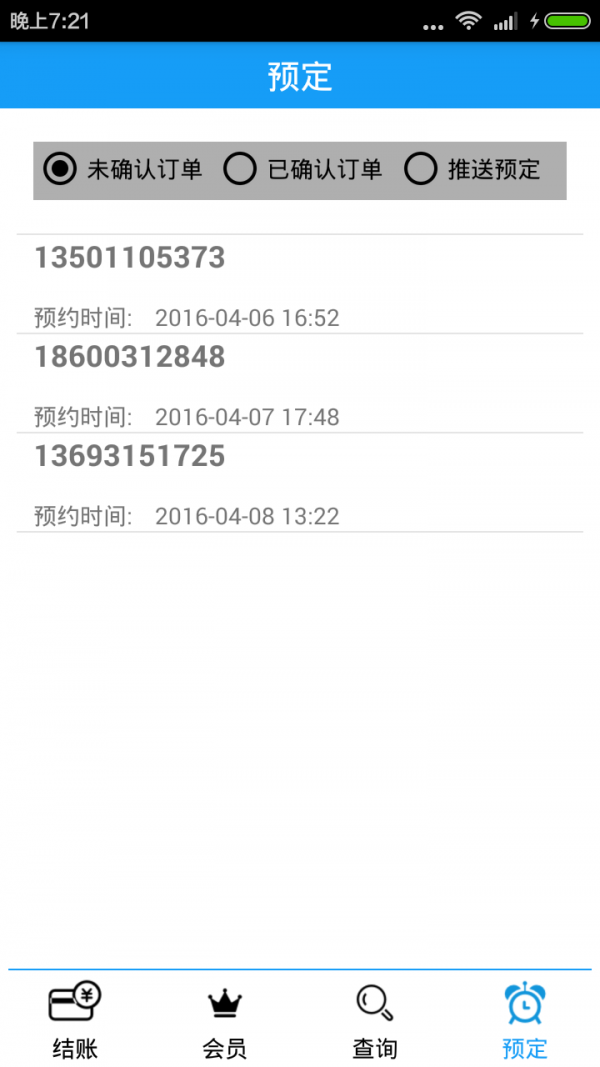Go to the 会员 tab
Screen dimensions: 600x1067
(x=224, y=1019)
